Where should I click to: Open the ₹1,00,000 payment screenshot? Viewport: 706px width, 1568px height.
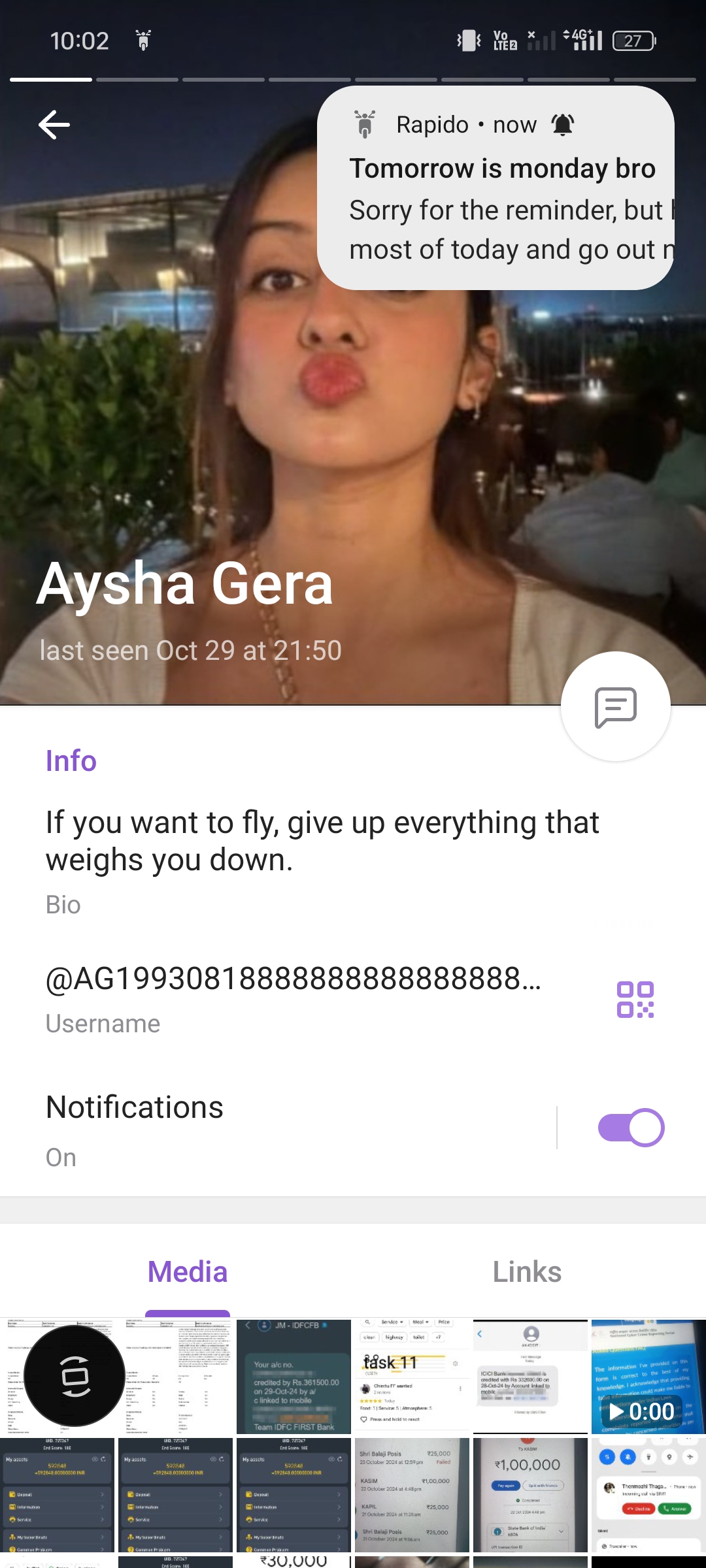[x=530, y=1495]
